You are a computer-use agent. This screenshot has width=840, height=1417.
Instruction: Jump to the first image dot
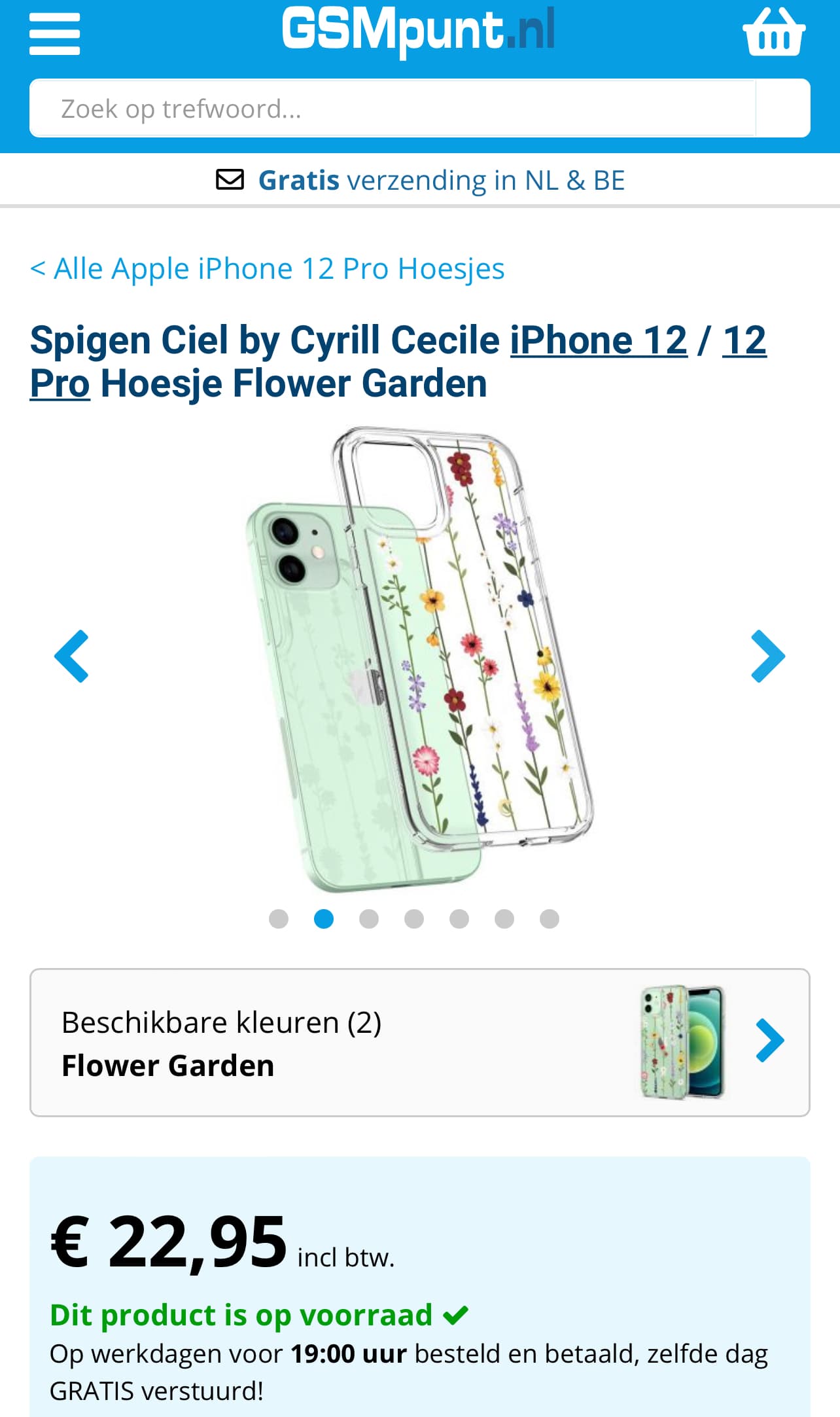coord(279,919)
